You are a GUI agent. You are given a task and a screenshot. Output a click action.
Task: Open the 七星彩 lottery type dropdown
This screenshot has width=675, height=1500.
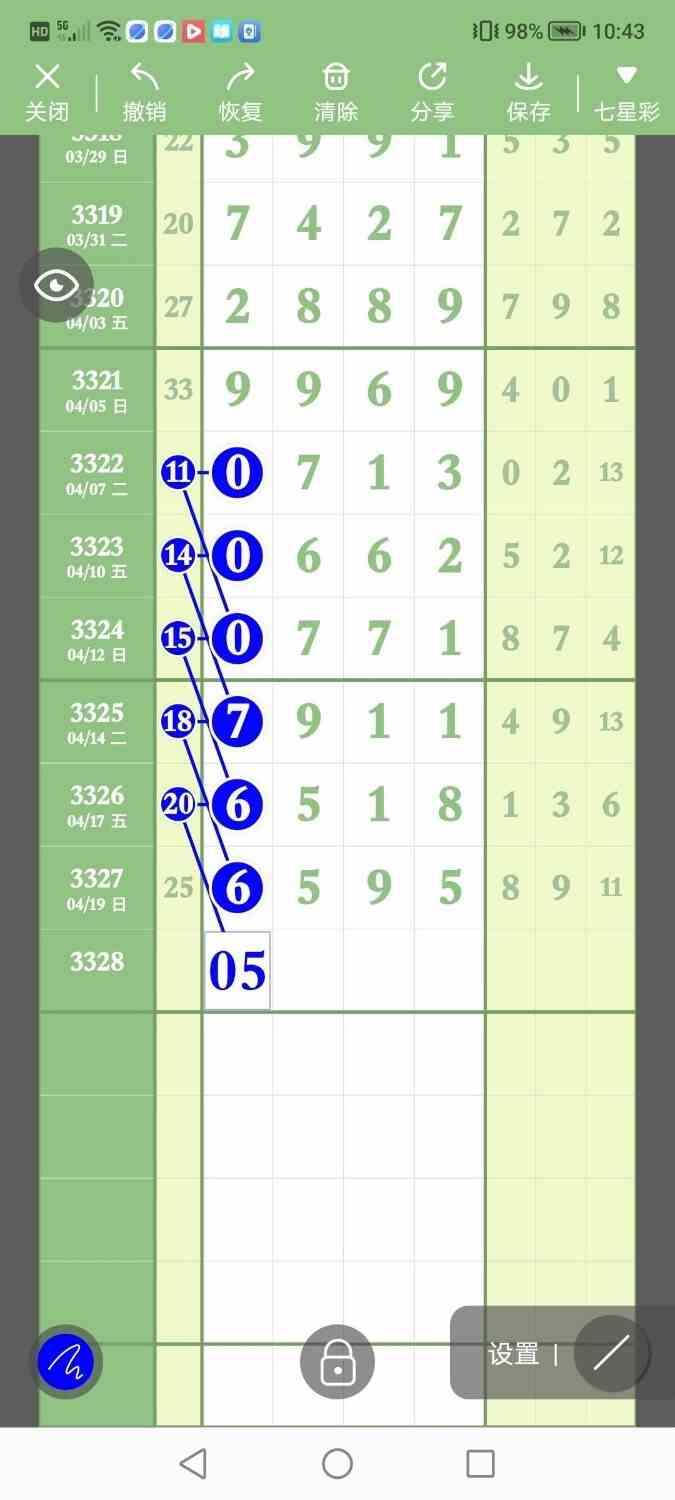click(627, 92)
